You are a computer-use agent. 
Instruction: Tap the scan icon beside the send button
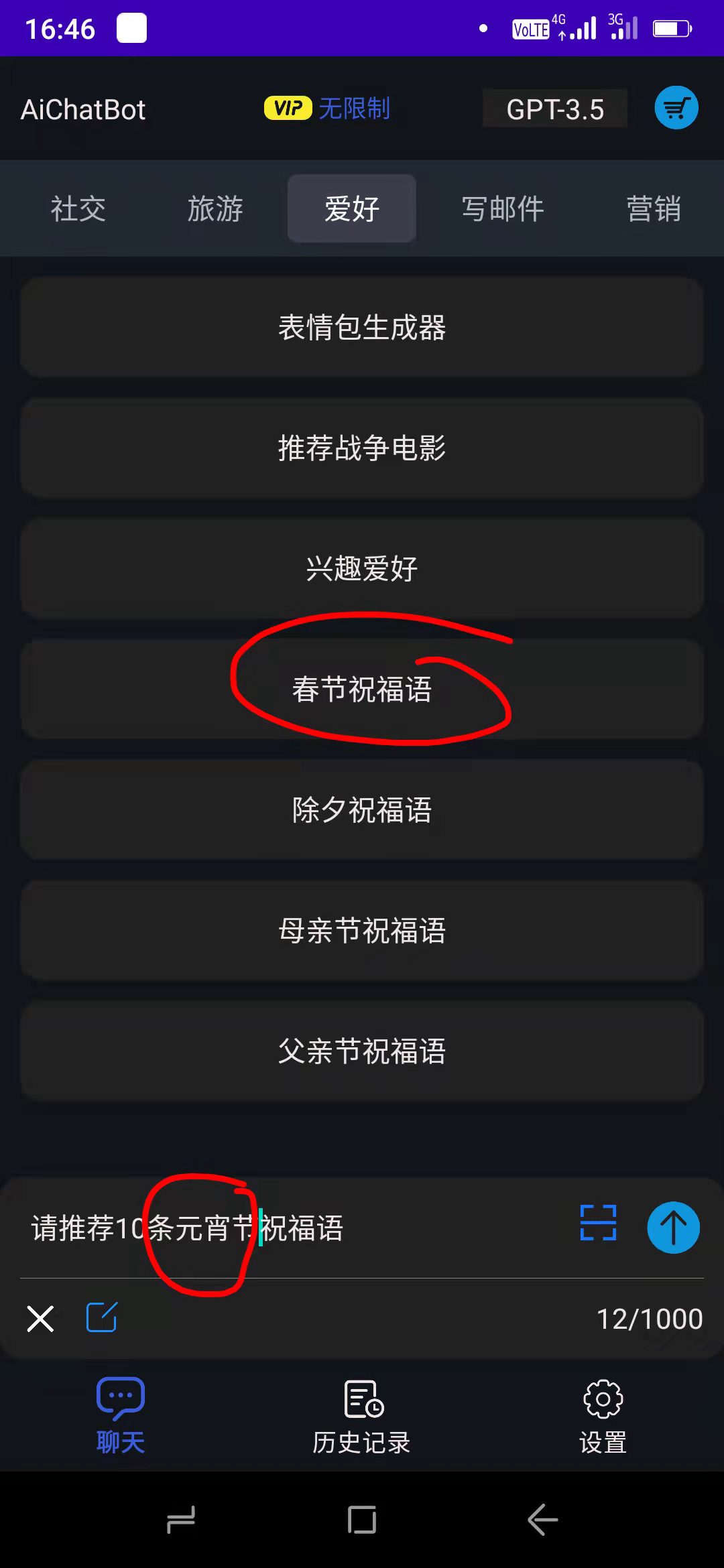(x=598, y=1223)
